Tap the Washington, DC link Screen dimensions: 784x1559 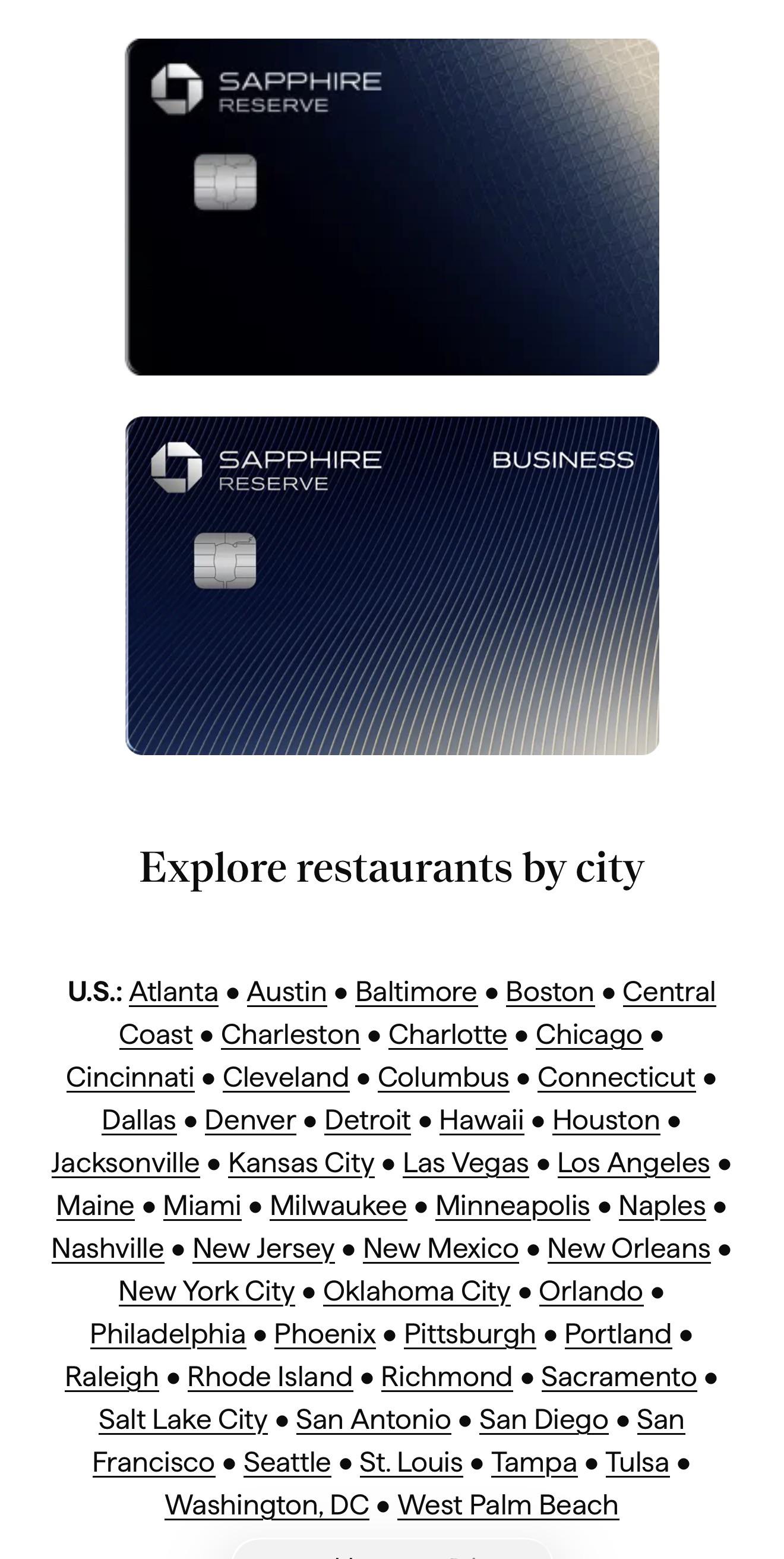(x=267, y=1506)
